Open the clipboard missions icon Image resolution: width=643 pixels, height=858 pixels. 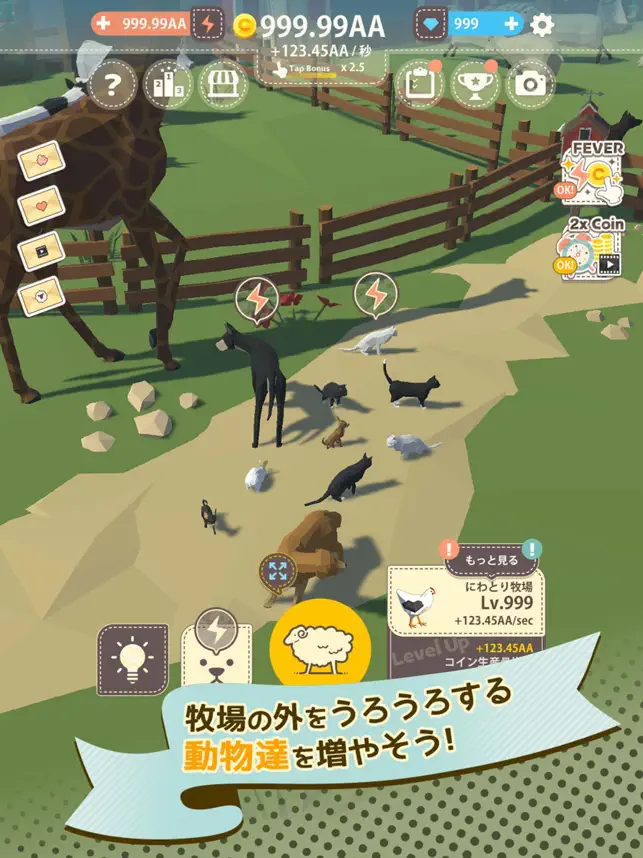click(419, 85)
